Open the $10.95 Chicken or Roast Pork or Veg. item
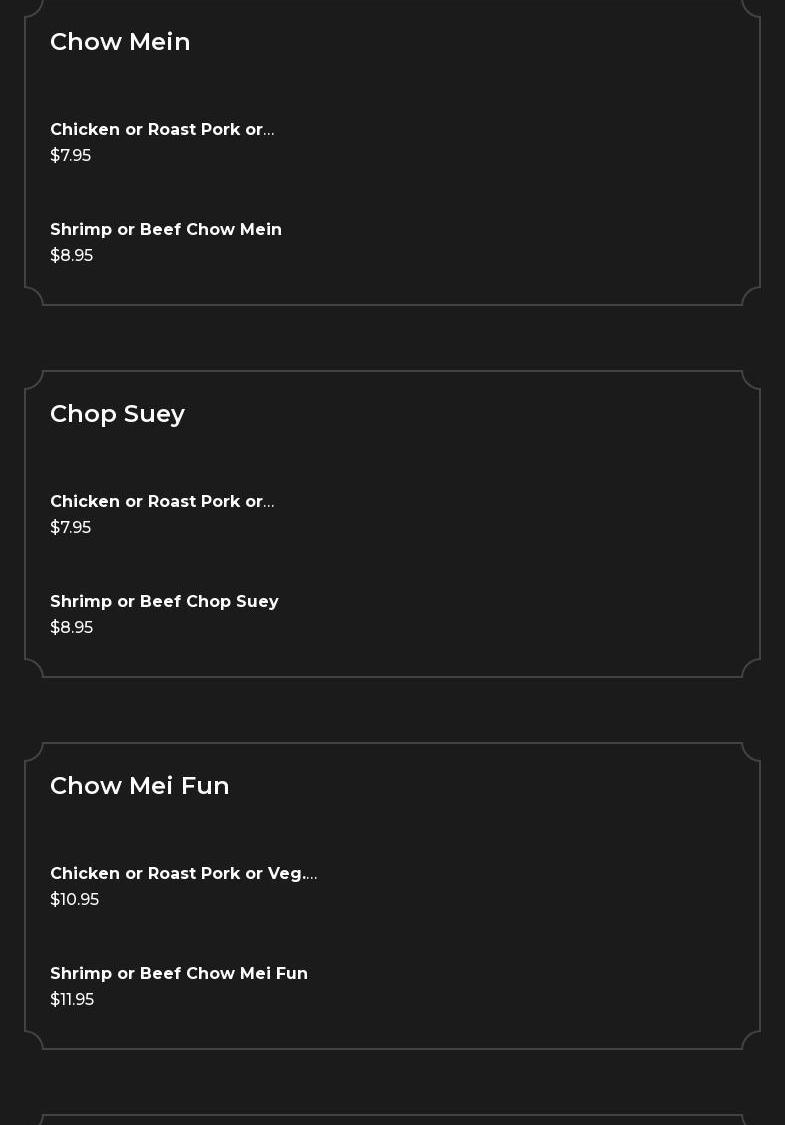785x1125 pixels. pos(183,874)
